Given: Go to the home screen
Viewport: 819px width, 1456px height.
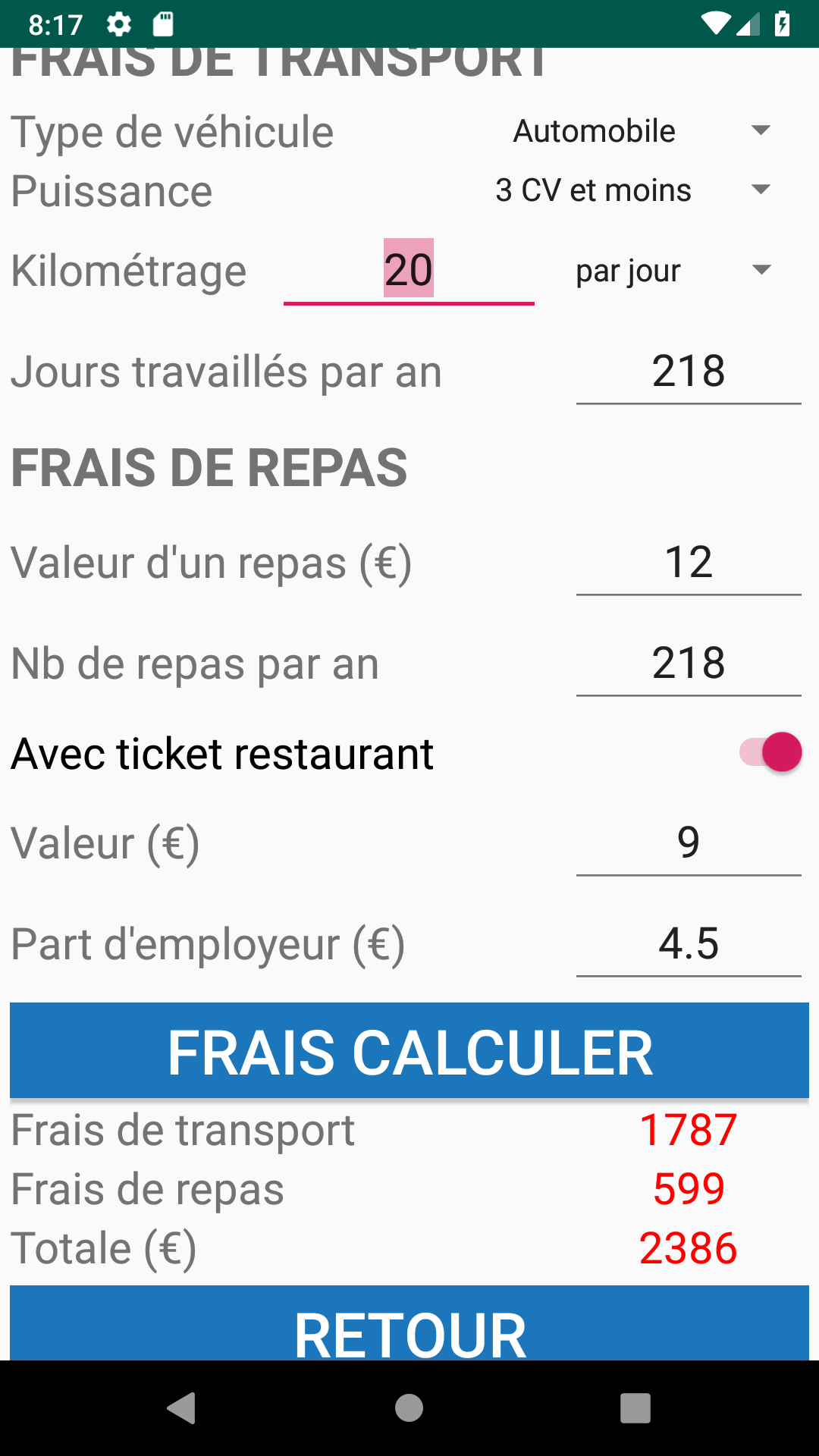Looking at the screenshot, I should coord(409,1408).
